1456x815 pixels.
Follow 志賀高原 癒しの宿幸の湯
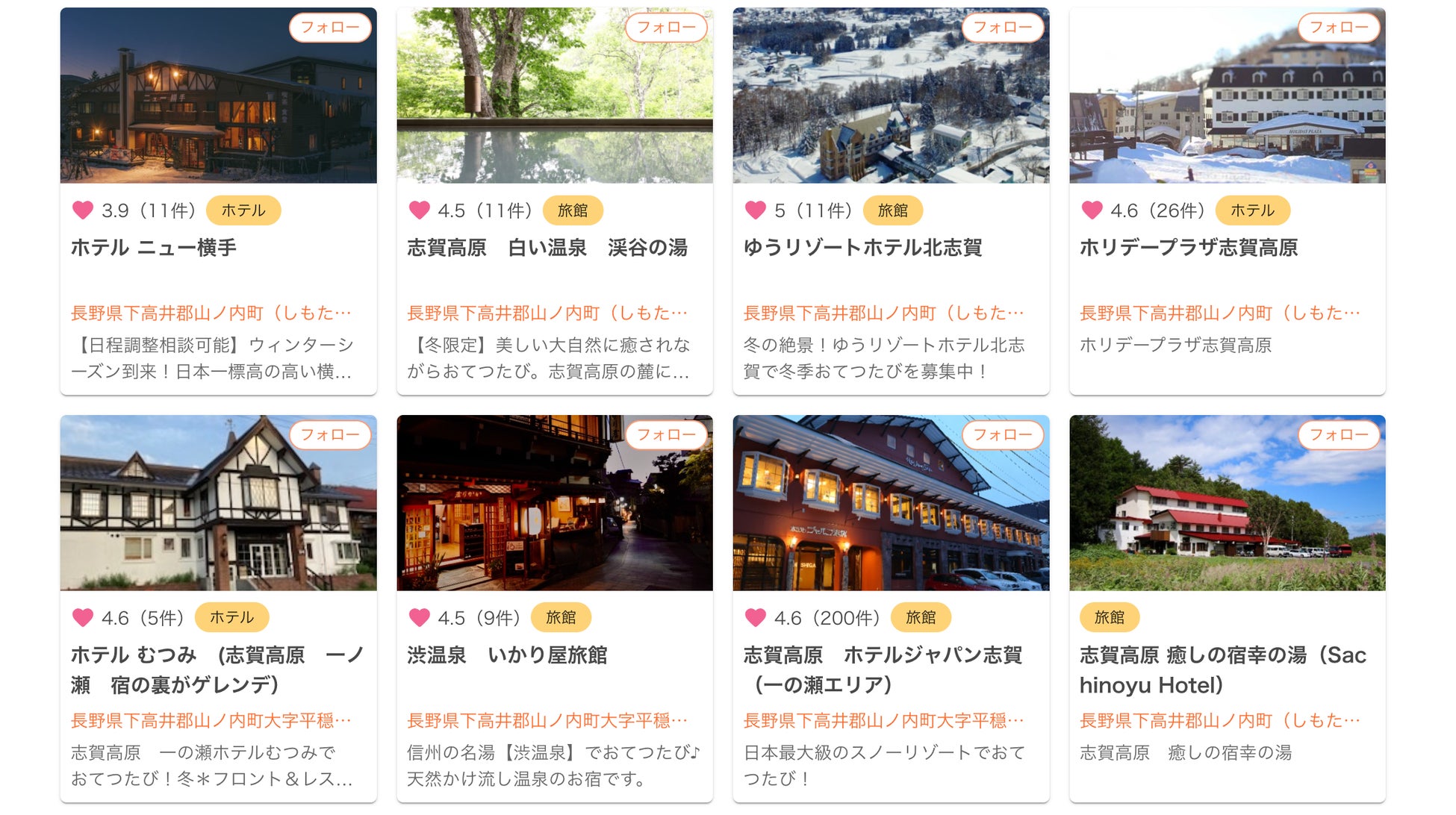coord(1339,434)
